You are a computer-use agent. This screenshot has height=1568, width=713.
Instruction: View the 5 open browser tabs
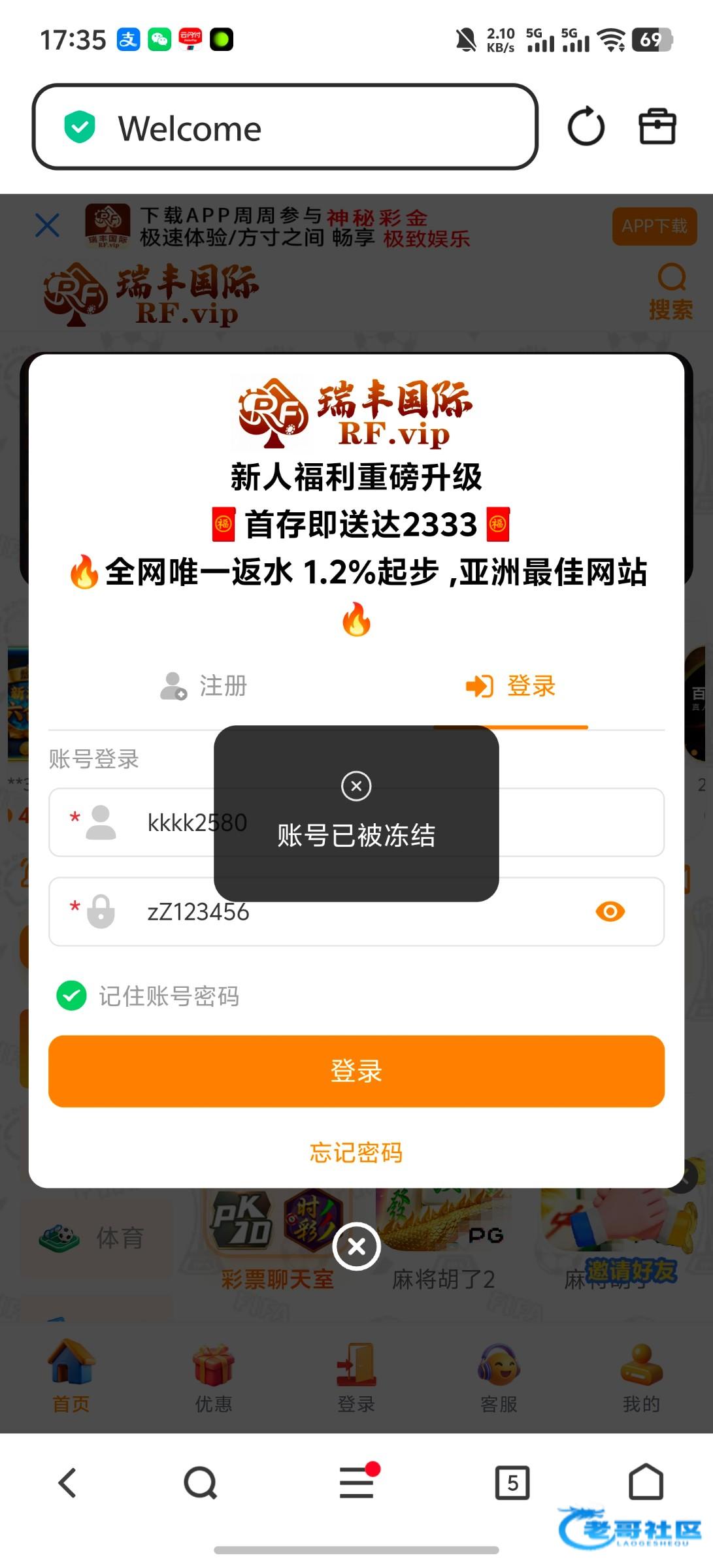512,1482
